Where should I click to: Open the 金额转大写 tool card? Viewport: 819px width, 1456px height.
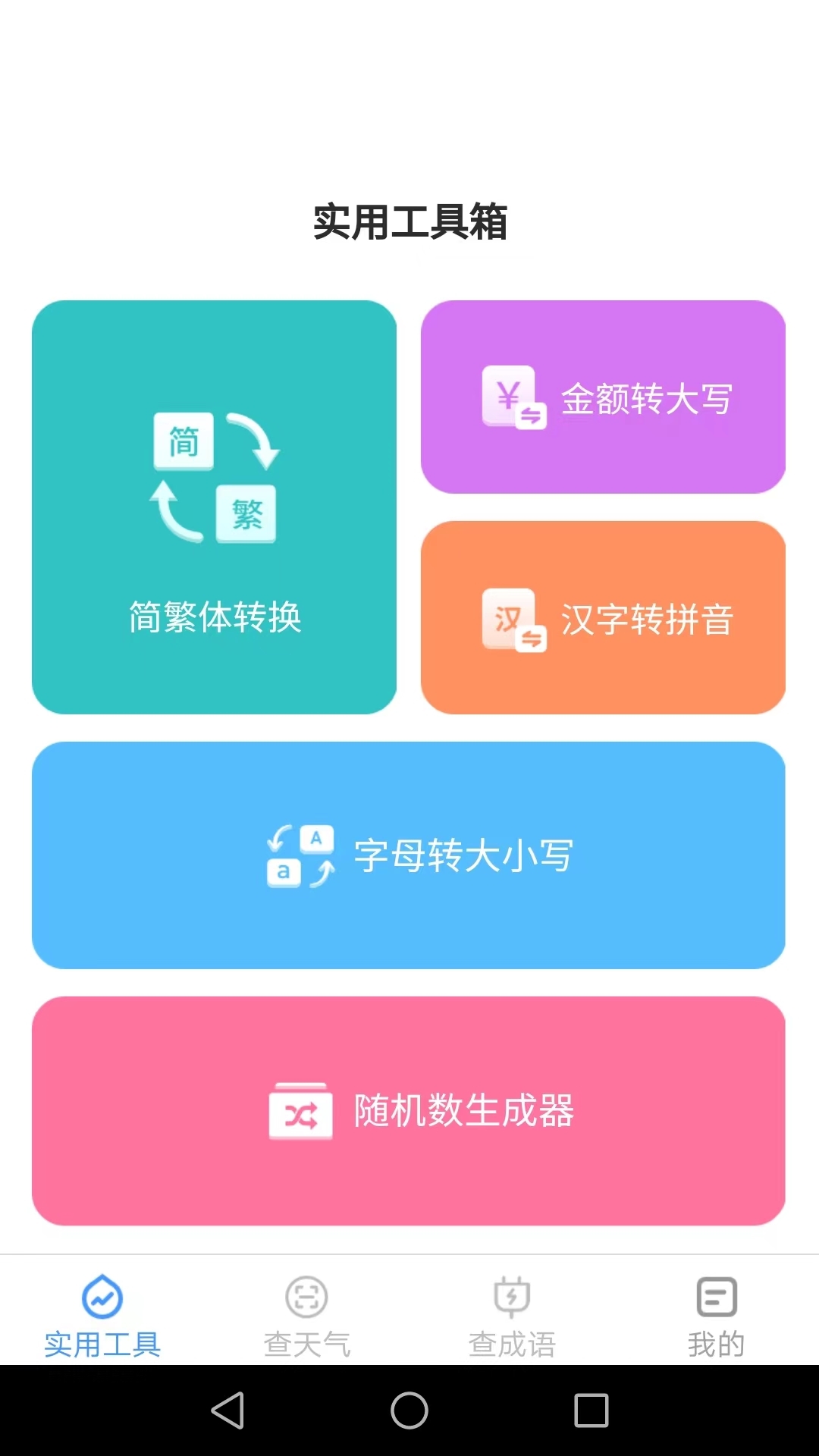pos(604,397)
